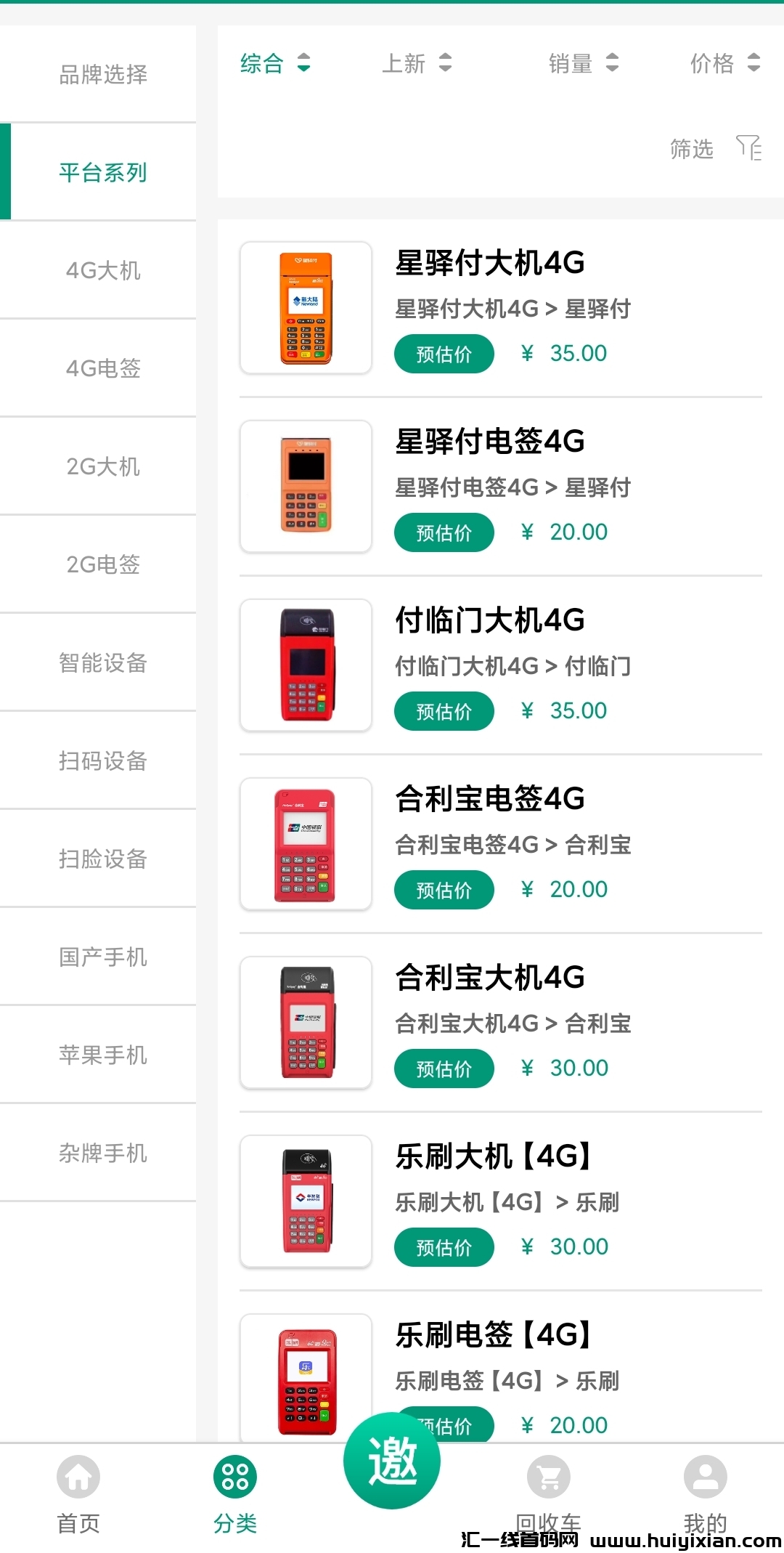Choose the 智能设备 category

coord(103,662)
